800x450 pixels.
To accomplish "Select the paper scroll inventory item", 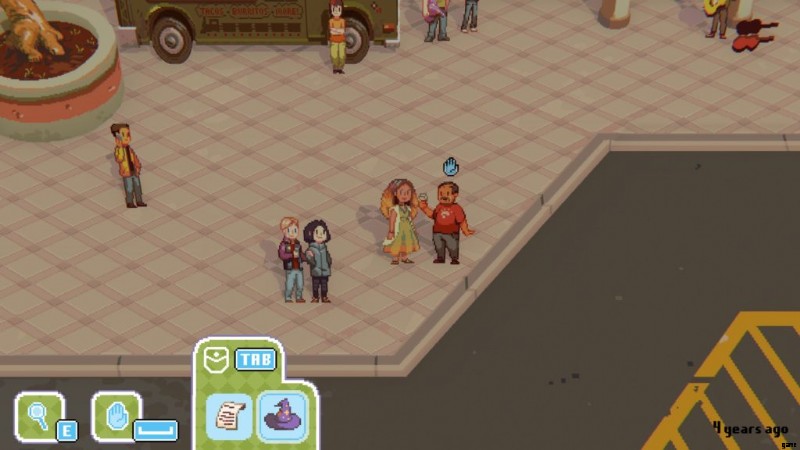I will 229,416.
